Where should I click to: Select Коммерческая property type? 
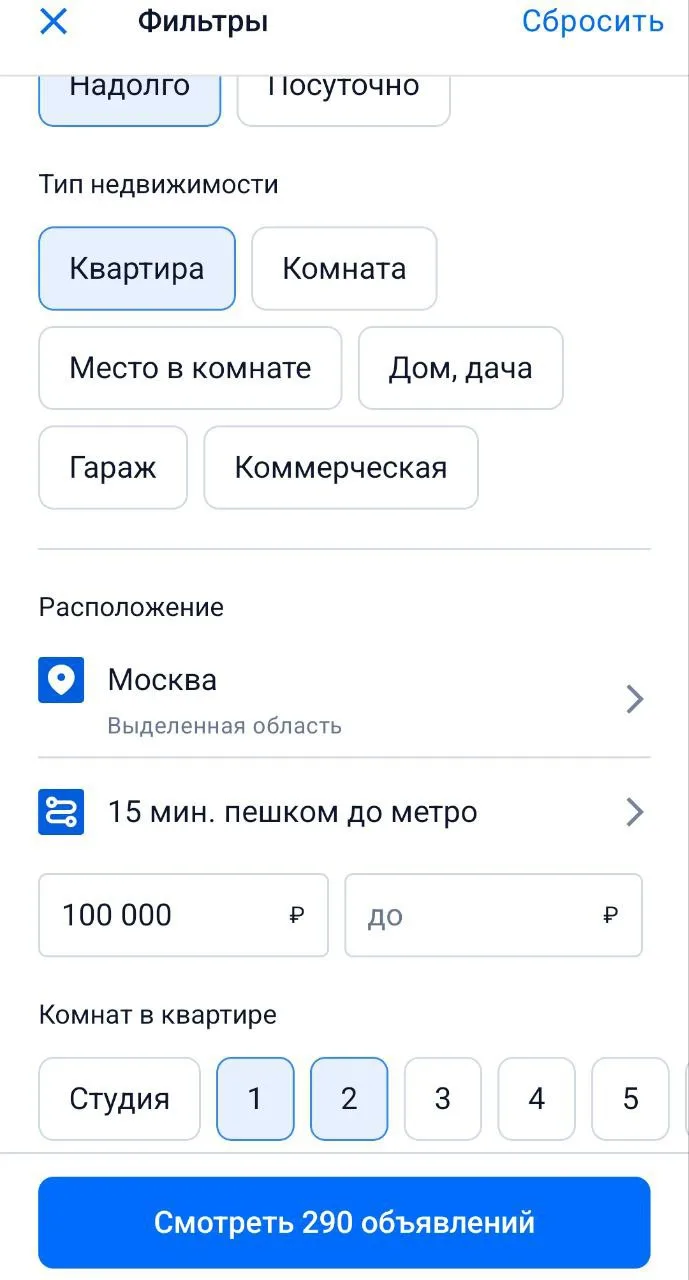pyautogui.click(x=341, y=468)
